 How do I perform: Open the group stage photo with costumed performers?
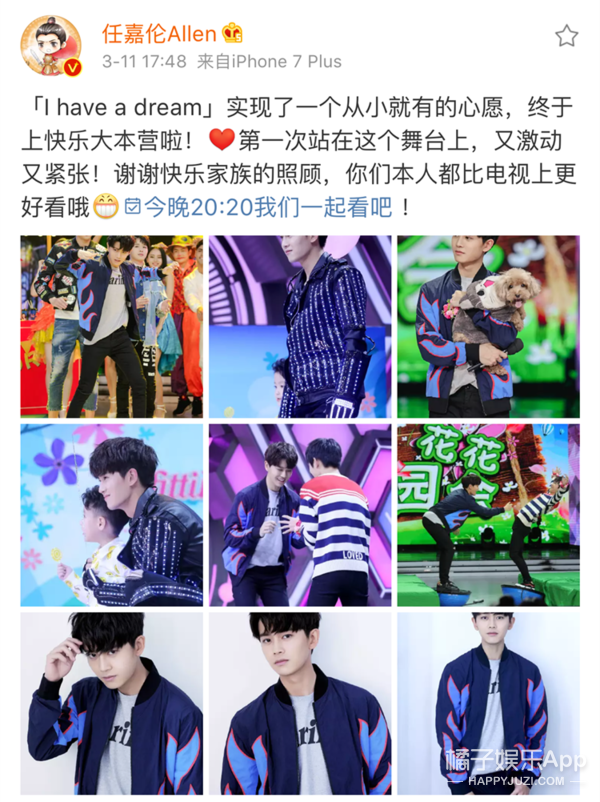point(111,326)
